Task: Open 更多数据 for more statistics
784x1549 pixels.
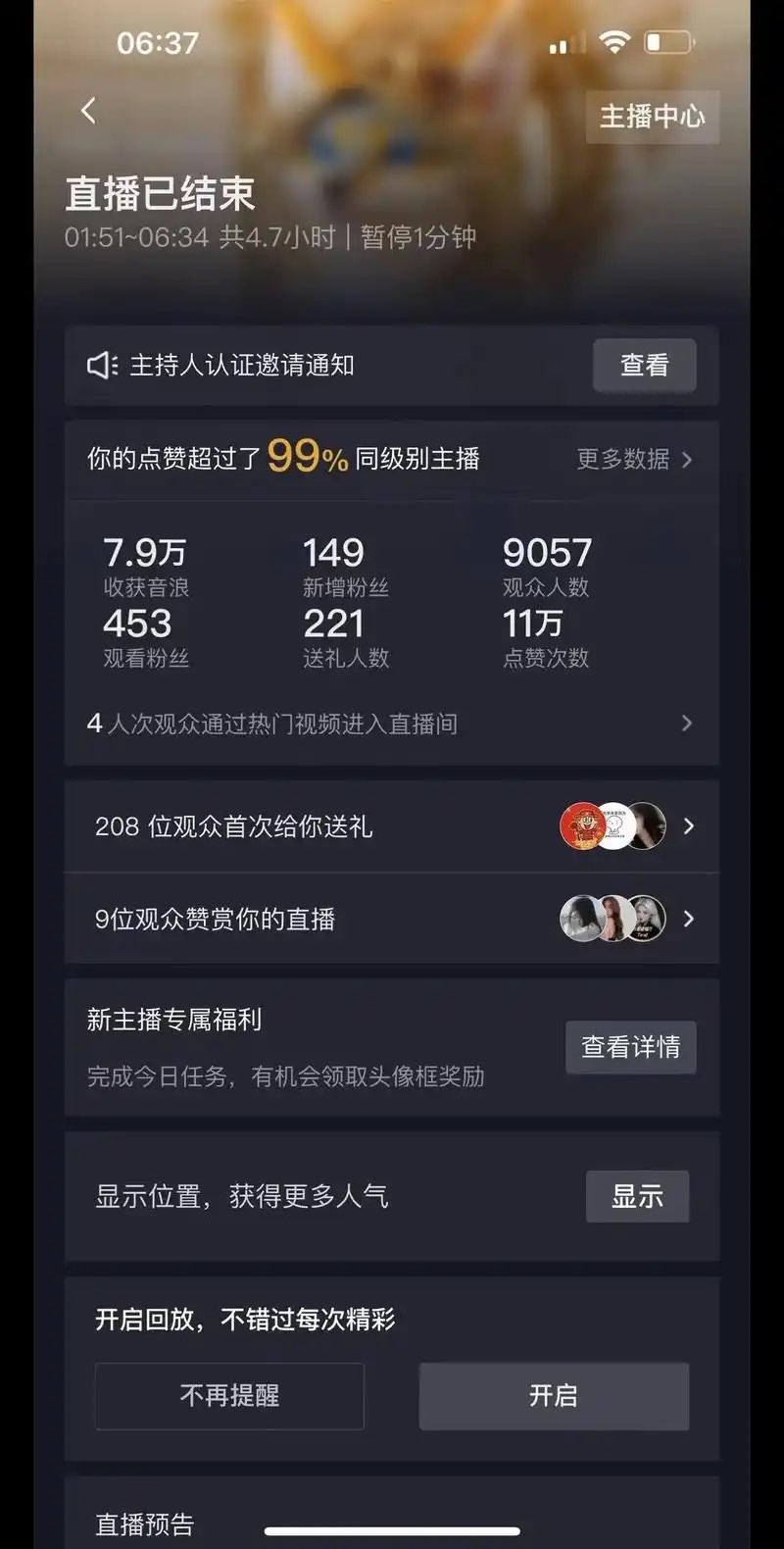Action: (633, 459)
